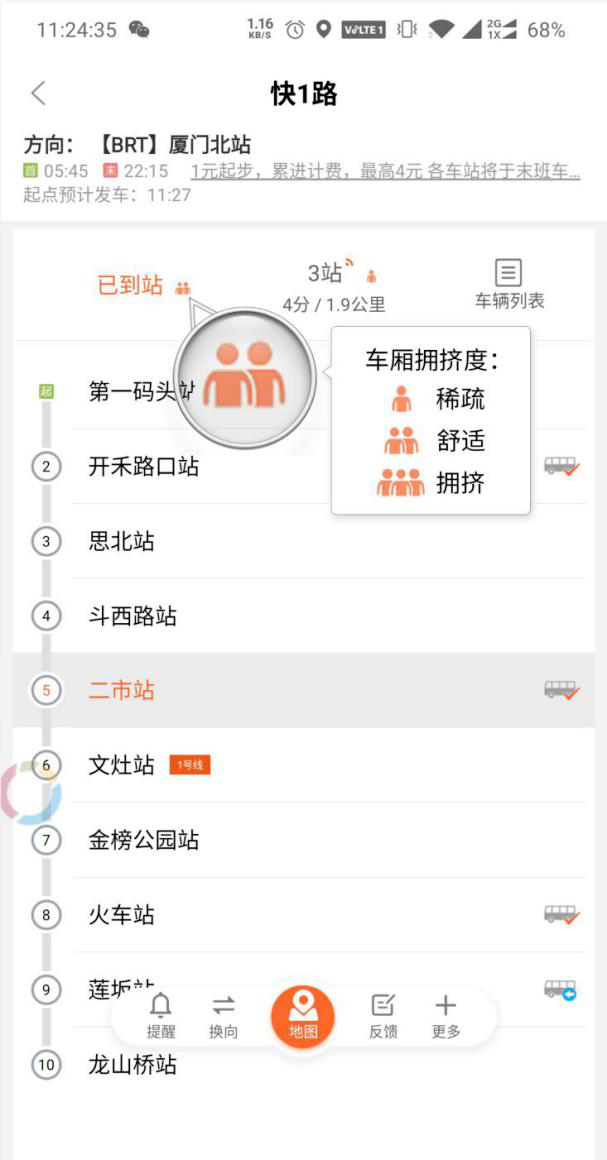
Task: Select the 斗西路站 stop
Action: pyautogui.click(x=304, y=616)
